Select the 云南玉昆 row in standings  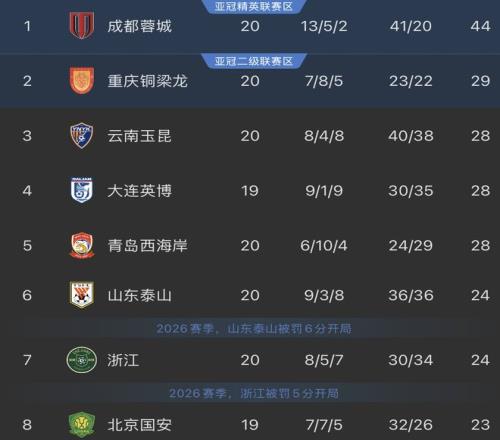point(250,136)
